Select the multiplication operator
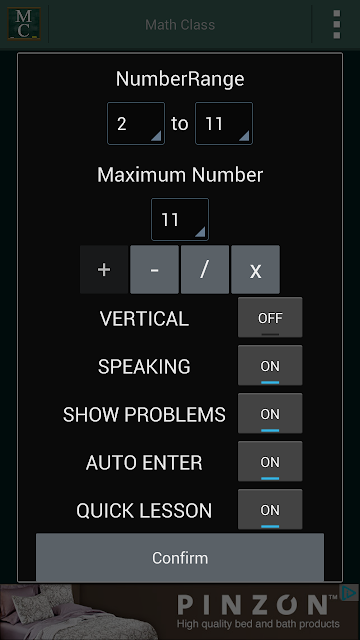Screen dimensions: 360x640 256,269
